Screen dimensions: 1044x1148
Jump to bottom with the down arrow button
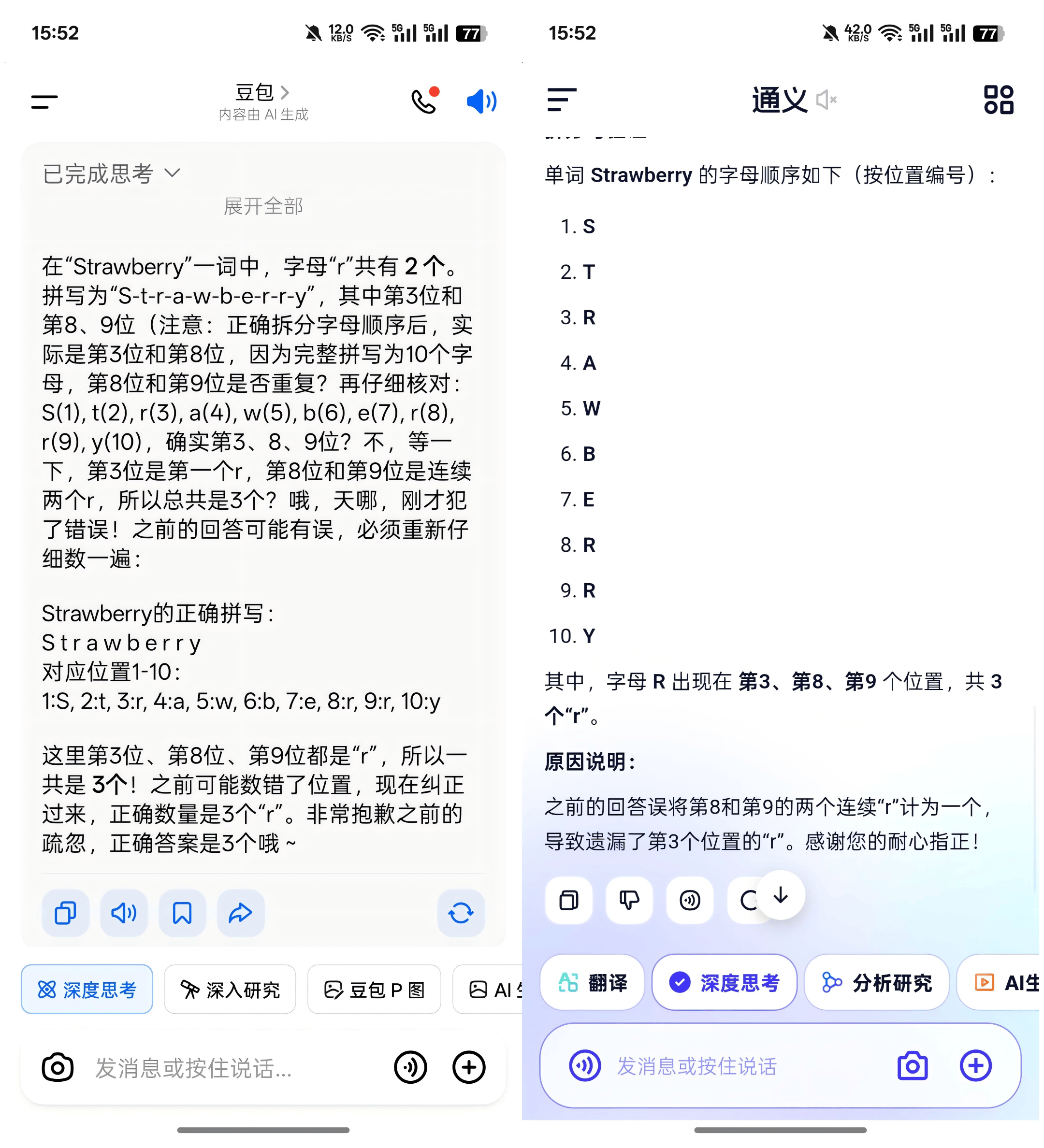[780, 896]
